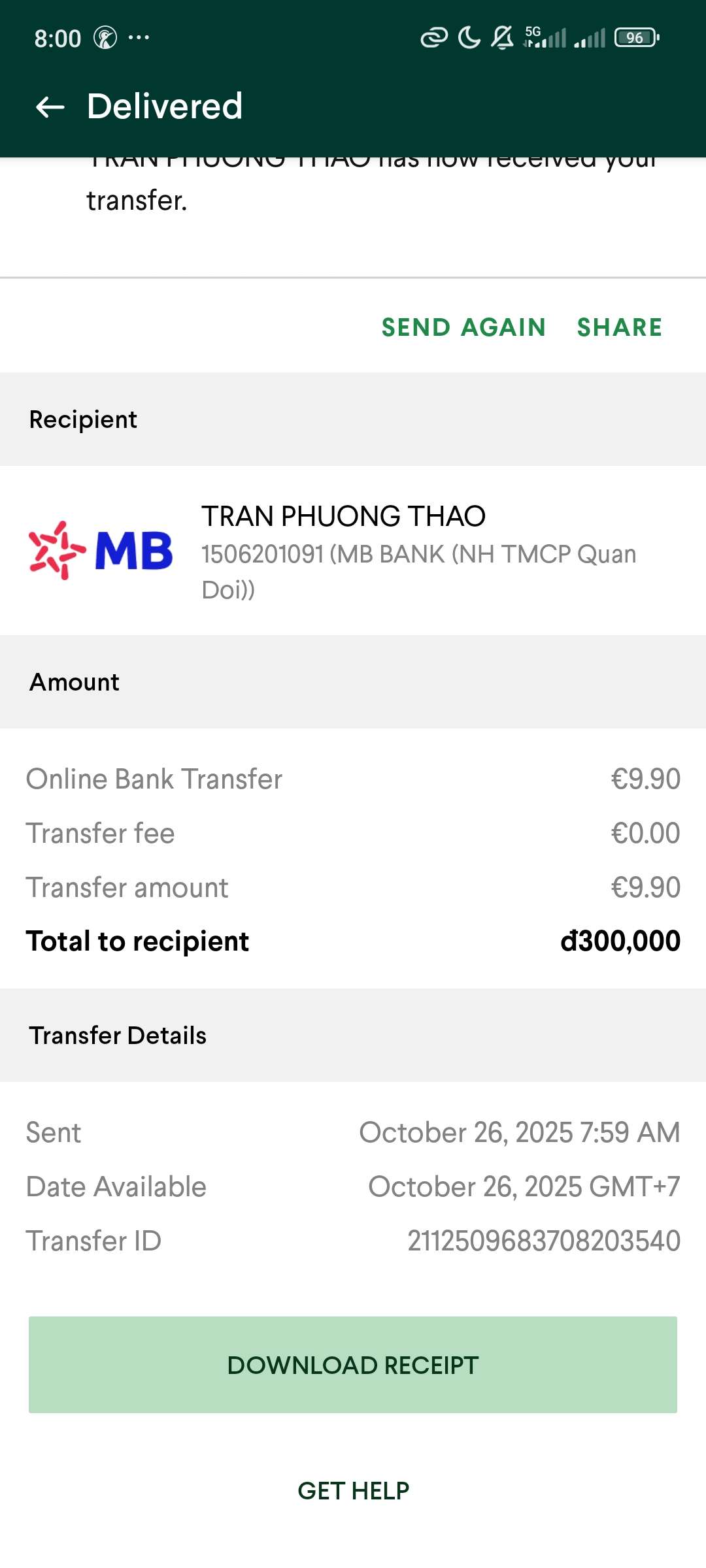Download the transfer receipt

[x=353, y=1365]
